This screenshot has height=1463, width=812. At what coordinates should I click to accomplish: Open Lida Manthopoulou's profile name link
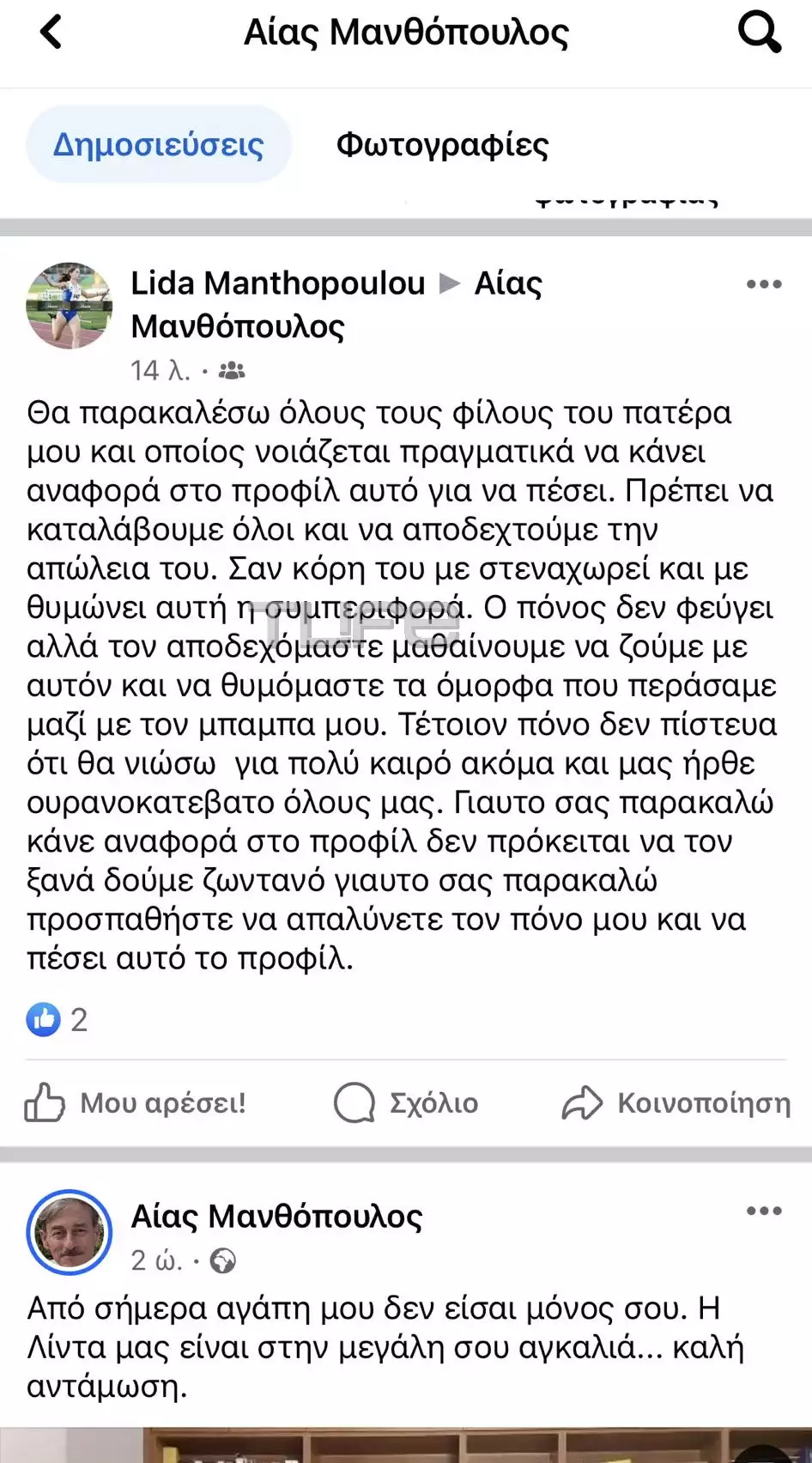click(x=277, y=283)
